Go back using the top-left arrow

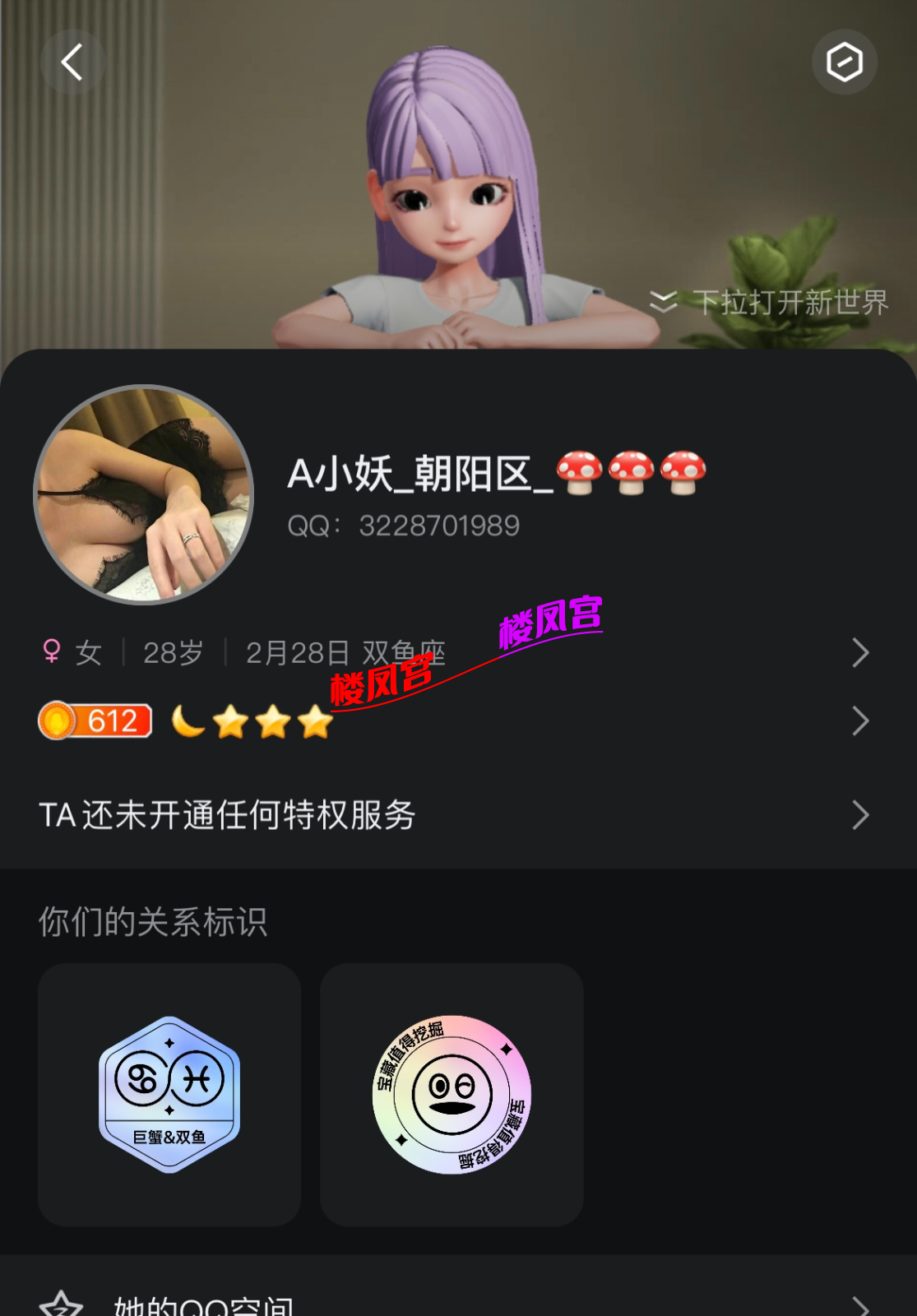[x=72, y=63]
